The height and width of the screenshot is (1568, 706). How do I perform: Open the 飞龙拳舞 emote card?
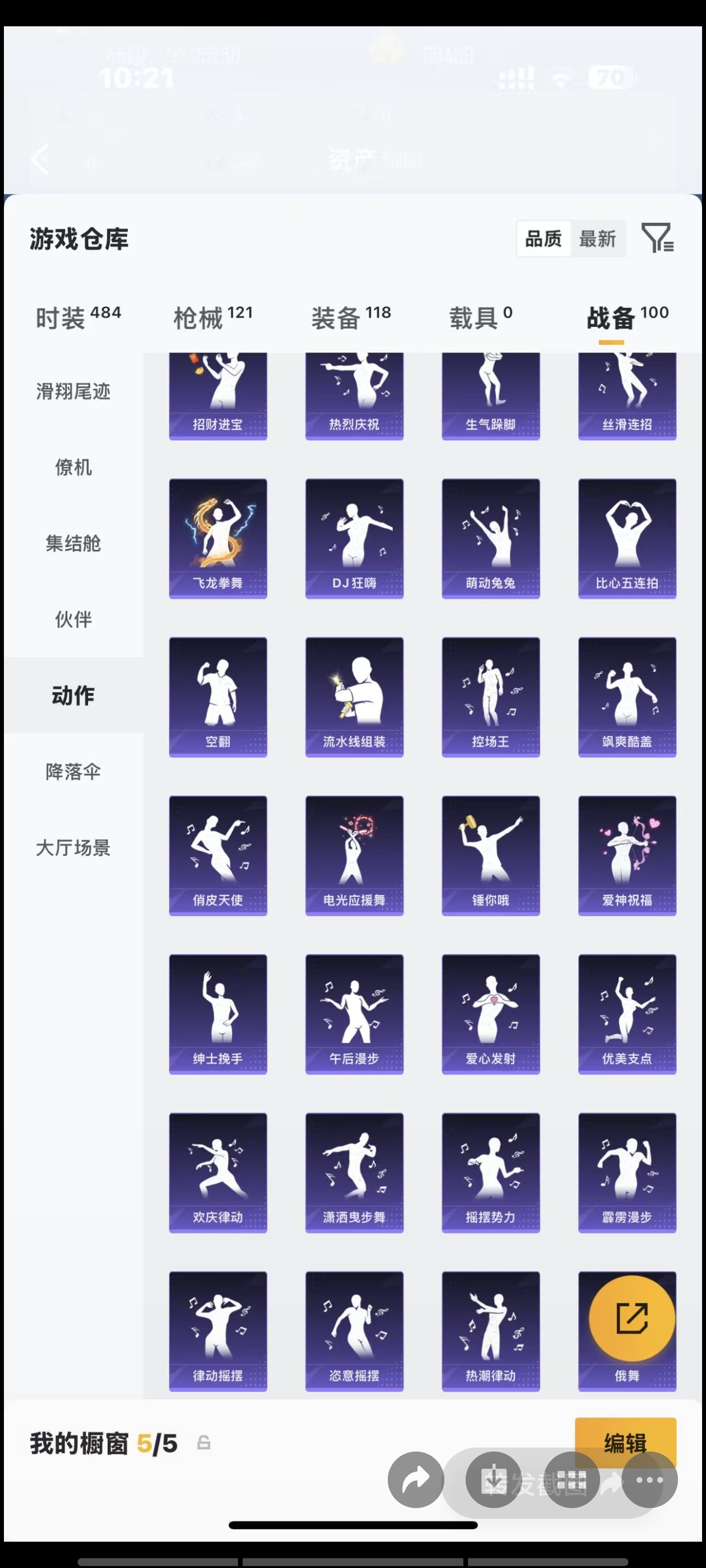coord(218,538)
